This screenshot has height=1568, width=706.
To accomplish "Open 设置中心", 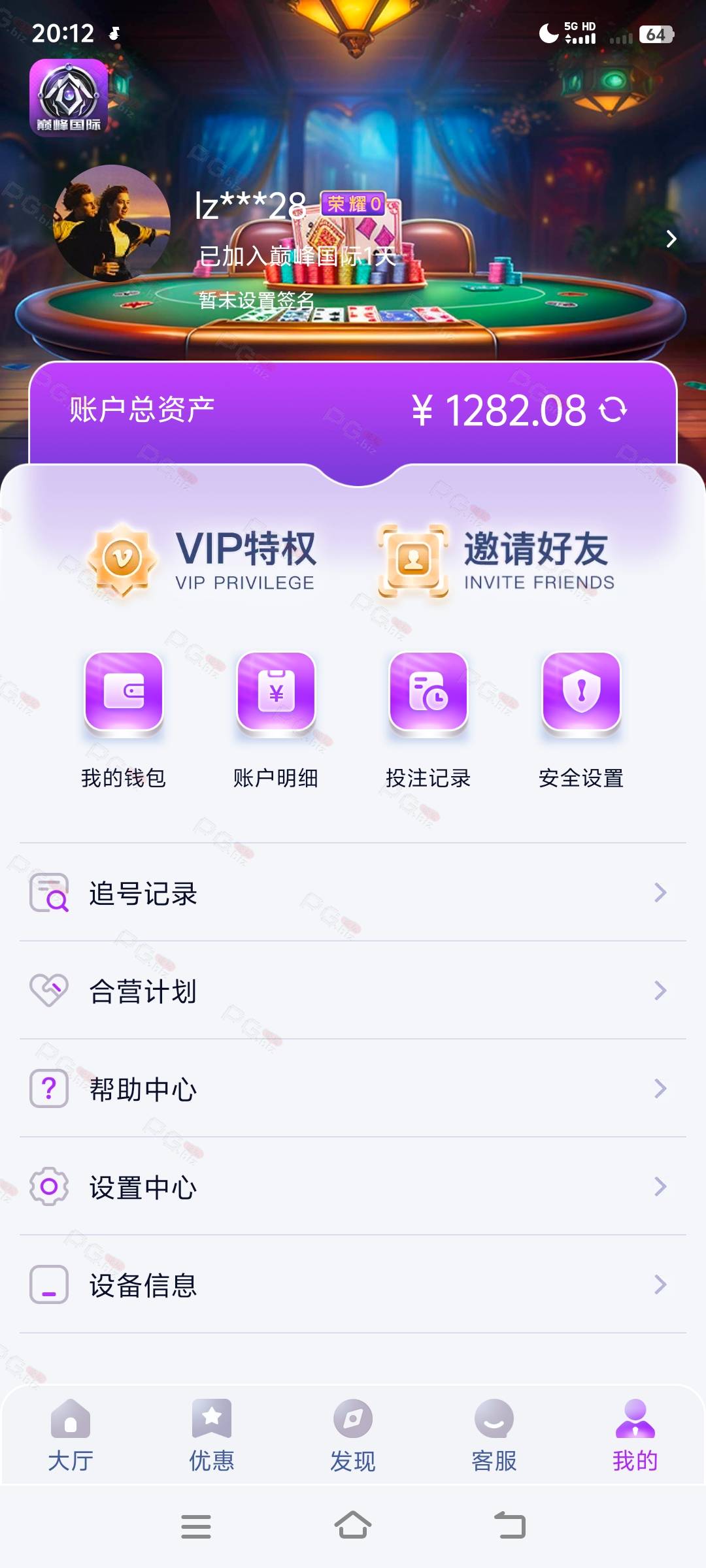I will point(353,1186).
